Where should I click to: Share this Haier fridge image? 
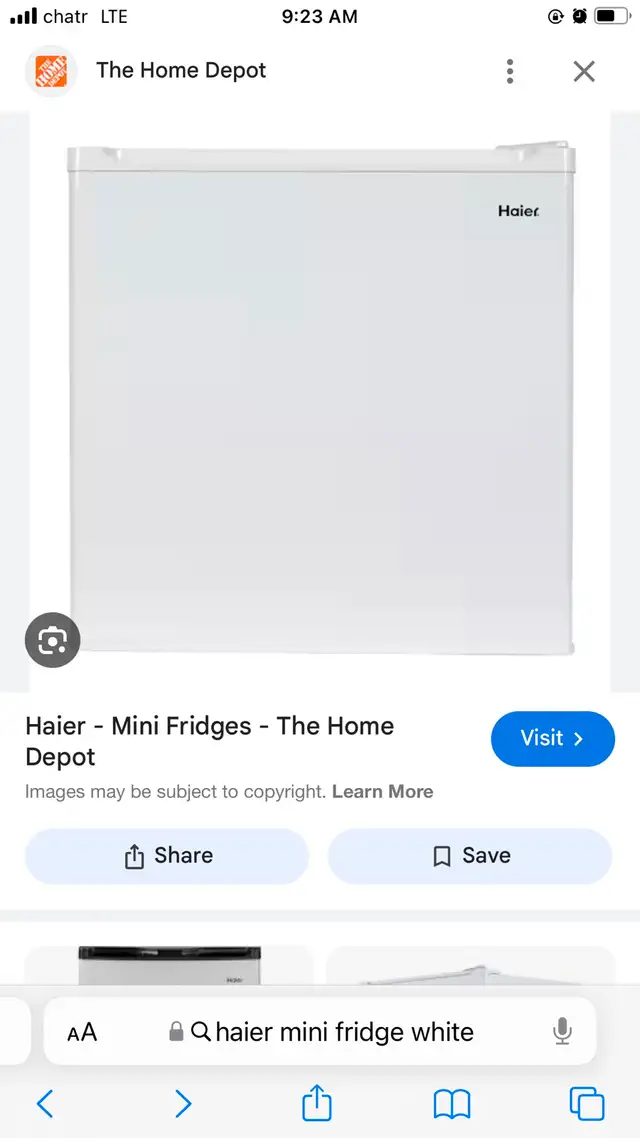(x=167, y=856)
